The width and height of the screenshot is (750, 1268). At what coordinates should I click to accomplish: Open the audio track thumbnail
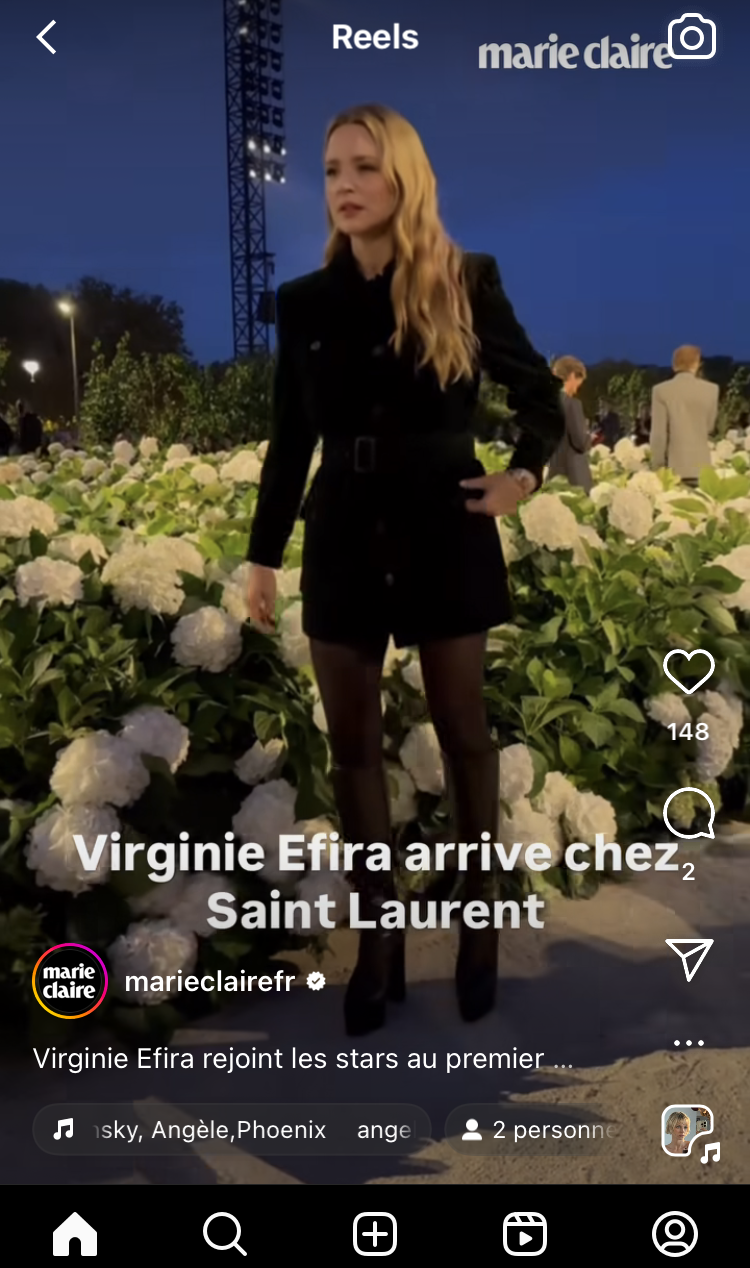688,1131
